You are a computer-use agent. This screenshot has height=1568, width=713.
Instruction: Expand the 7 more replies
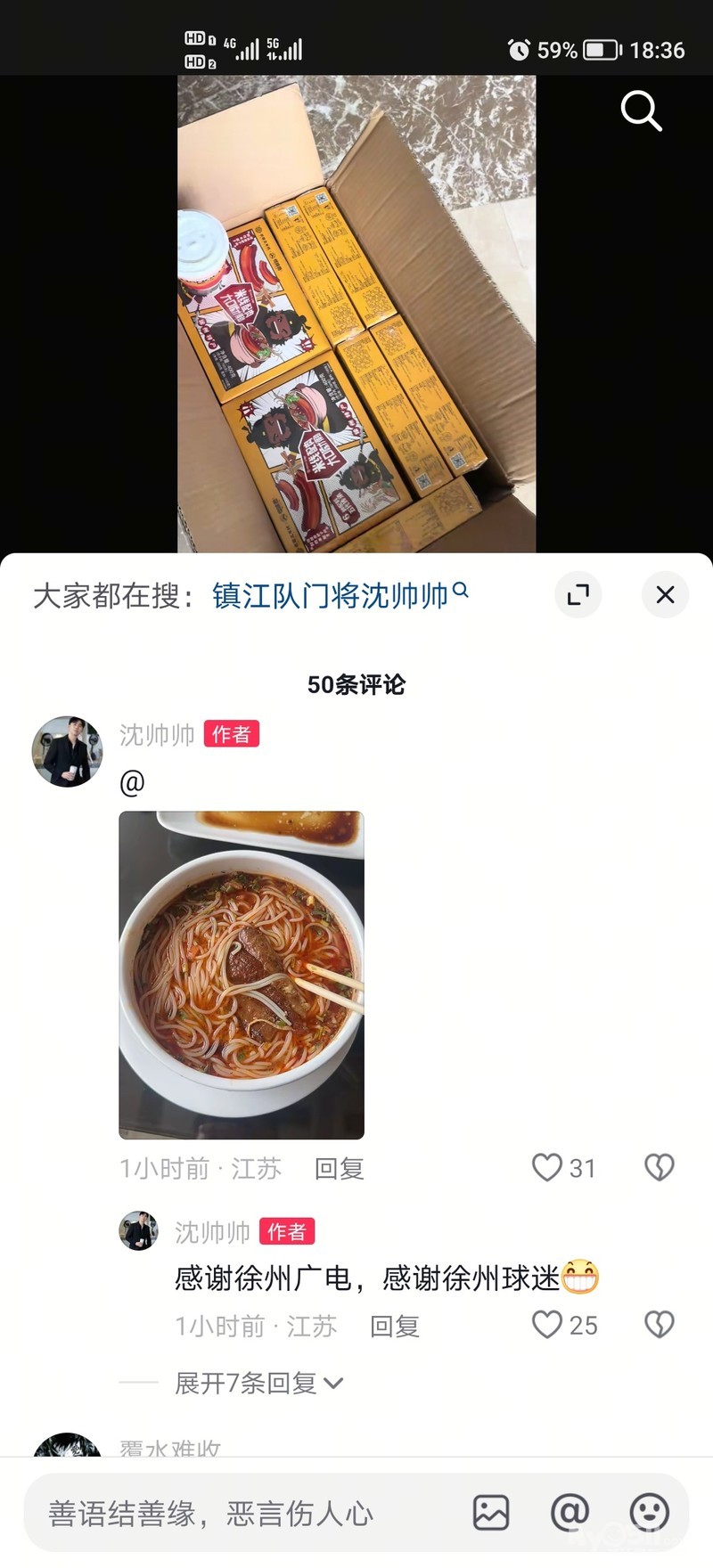click(258, 1383)
